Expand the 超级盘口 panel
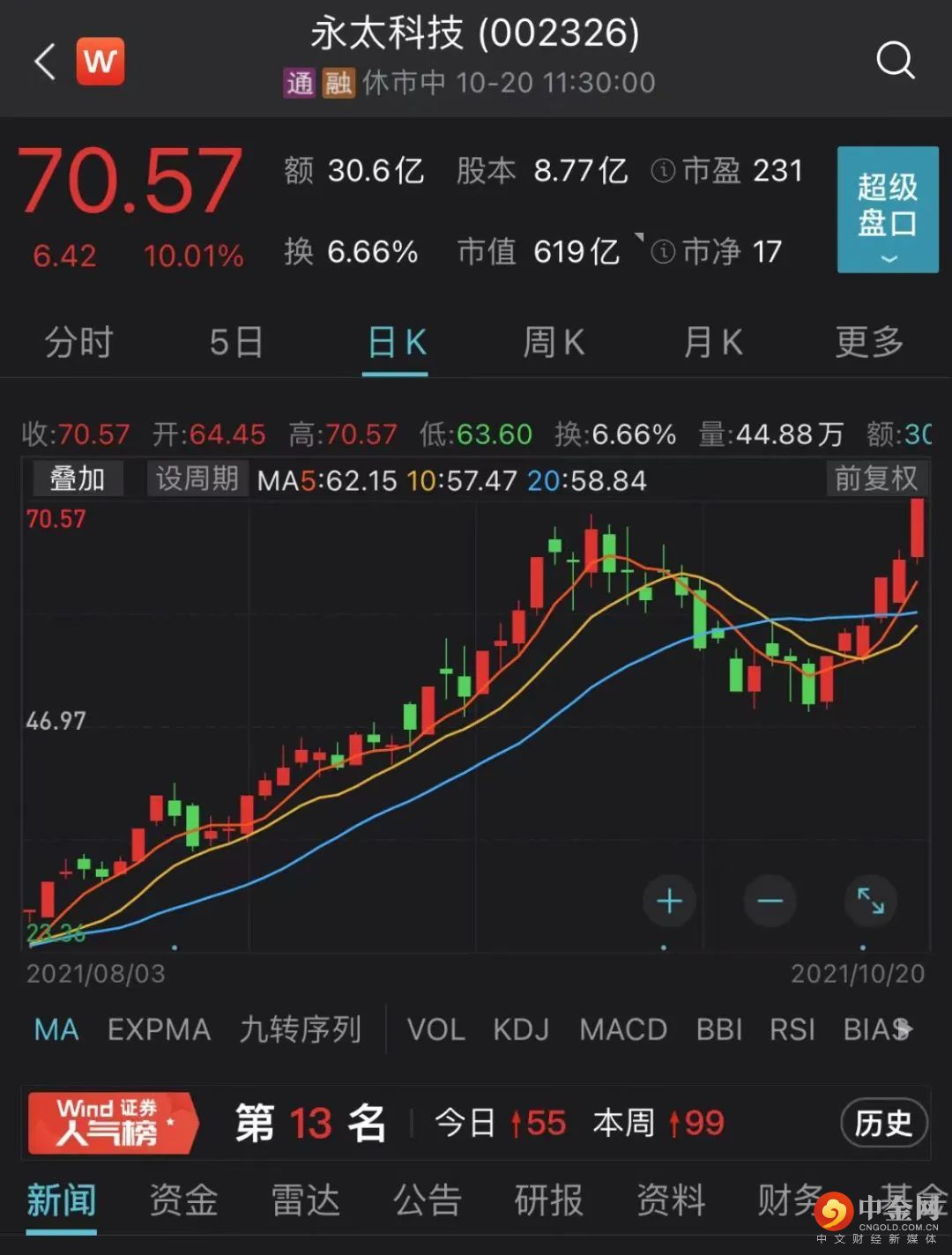 [888, 210]
